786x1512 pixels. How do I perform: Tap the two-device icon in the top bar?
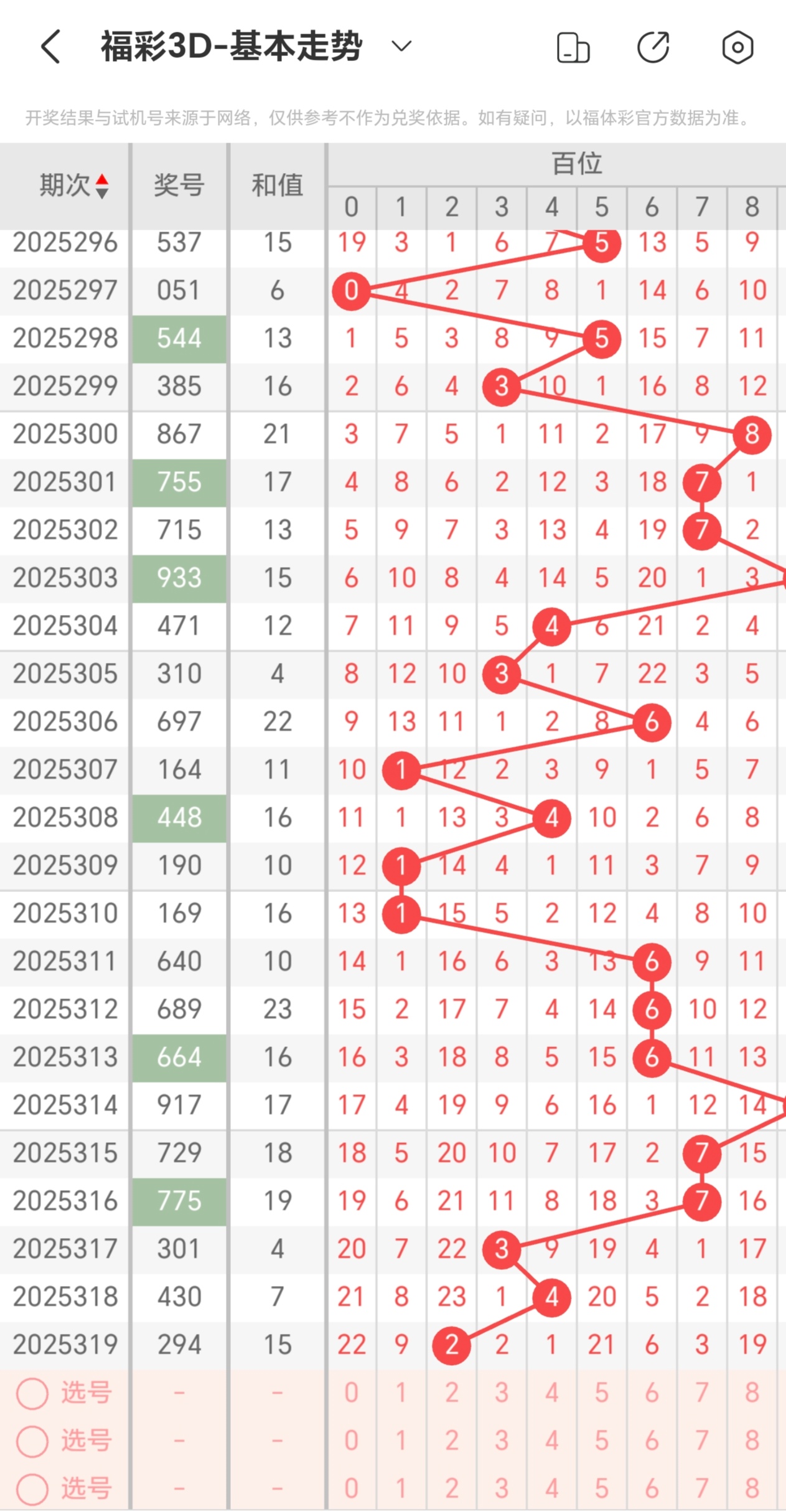coord(573,48)
